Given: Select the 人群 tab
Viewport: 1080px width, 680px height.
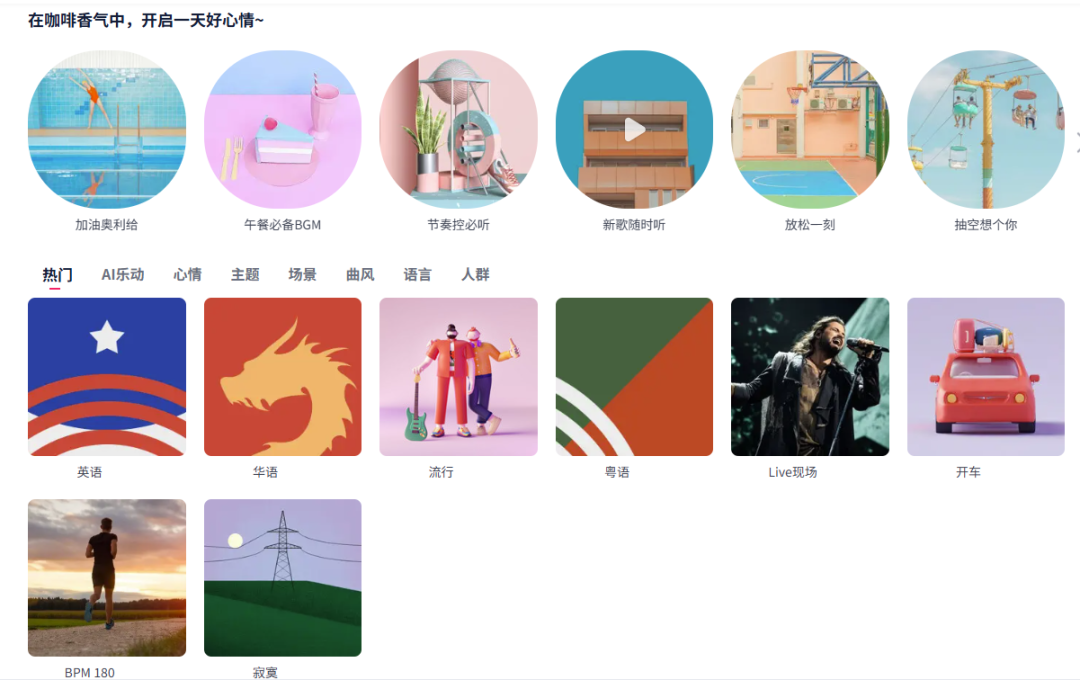Looking at the screenshot, I should [x=475, y=274].
